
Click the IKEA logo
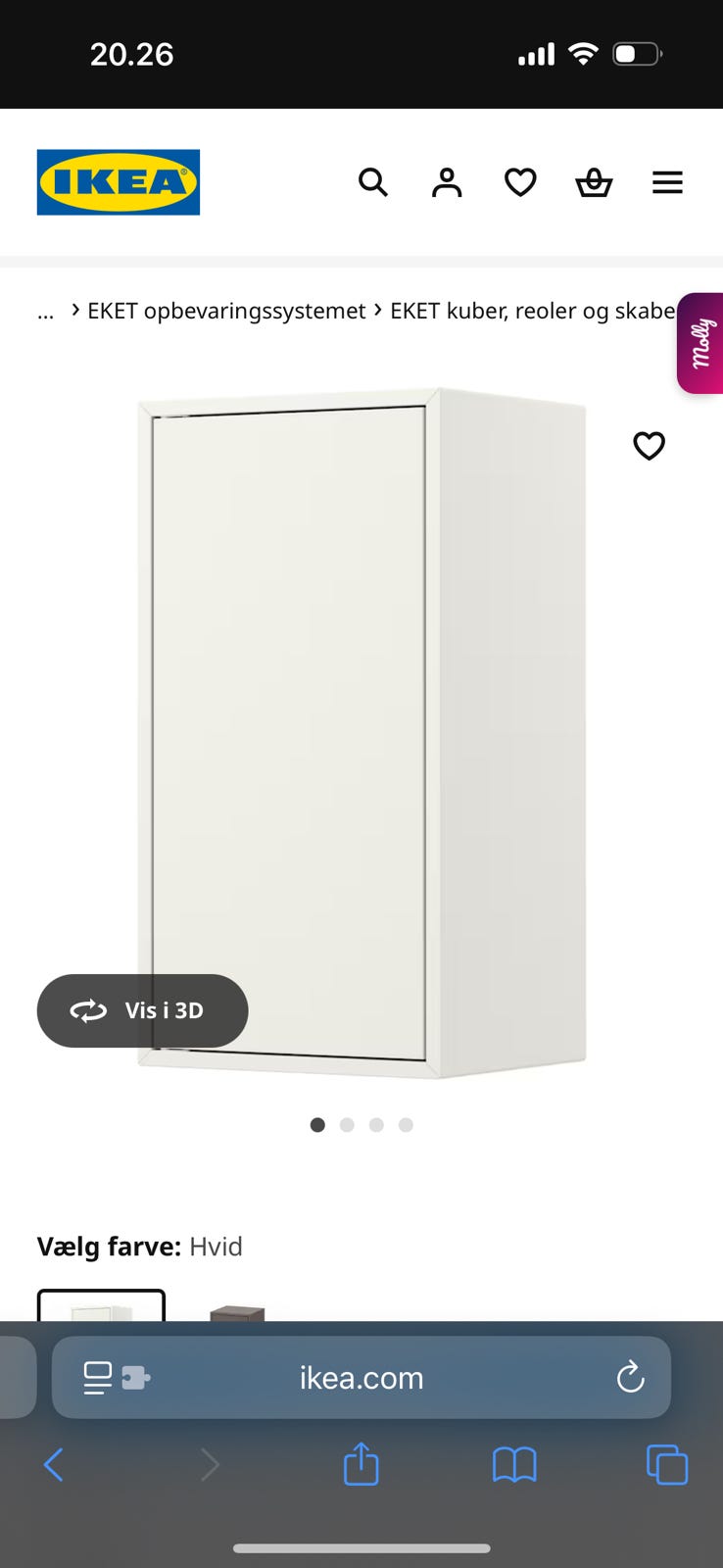click(x=118, y=182)
